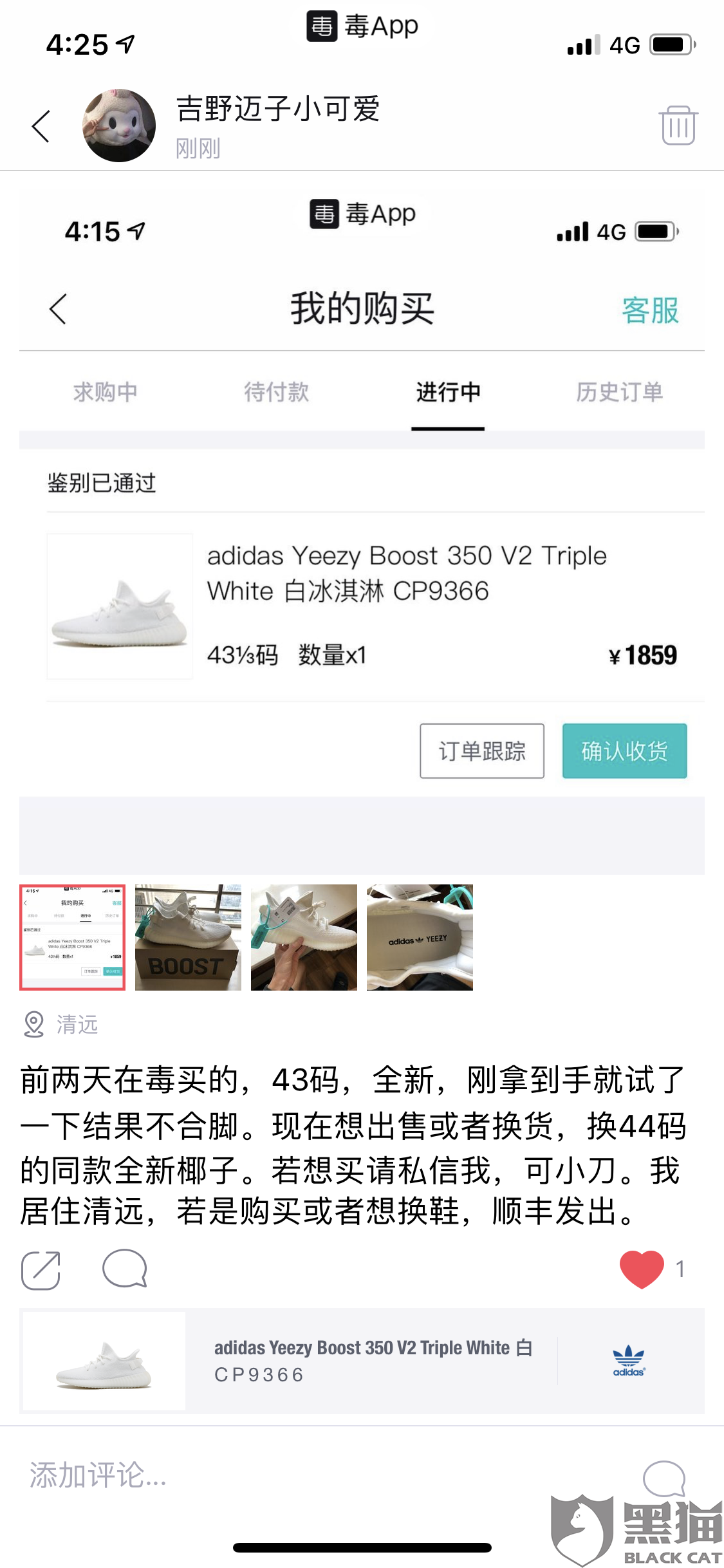Select the first thumbnail showing the order screenshot
This screenshot has width=724, height=1568.
point(72,937)
